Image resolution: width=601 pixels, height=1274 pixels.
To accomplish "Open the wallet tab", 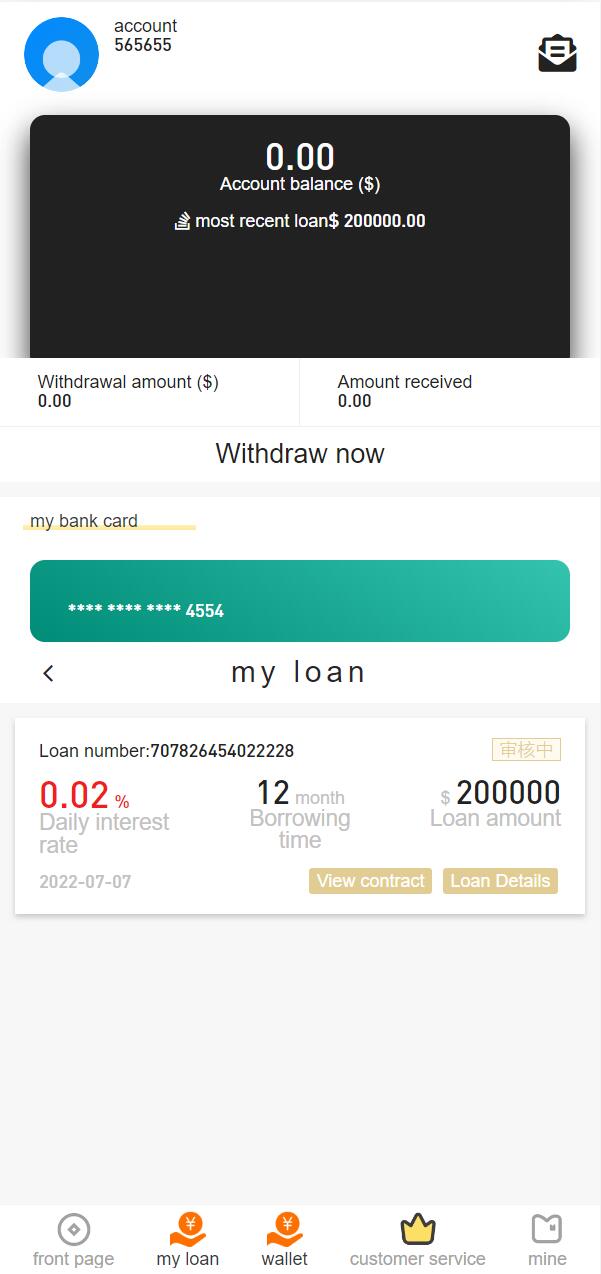I will pyautogui.click(x=285, y=1240).
